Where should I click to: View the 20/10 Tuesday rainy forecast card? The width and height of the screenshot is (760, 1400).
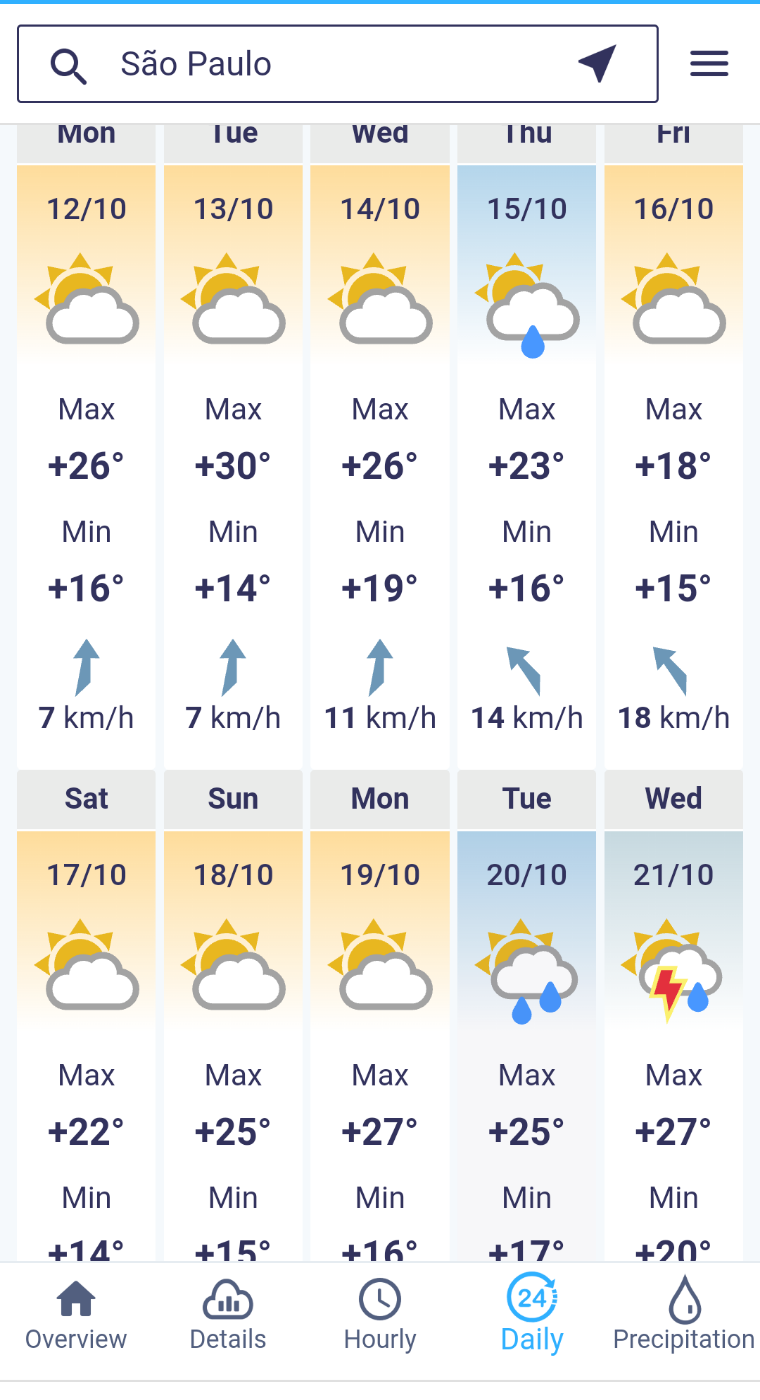click(527, 1016)
